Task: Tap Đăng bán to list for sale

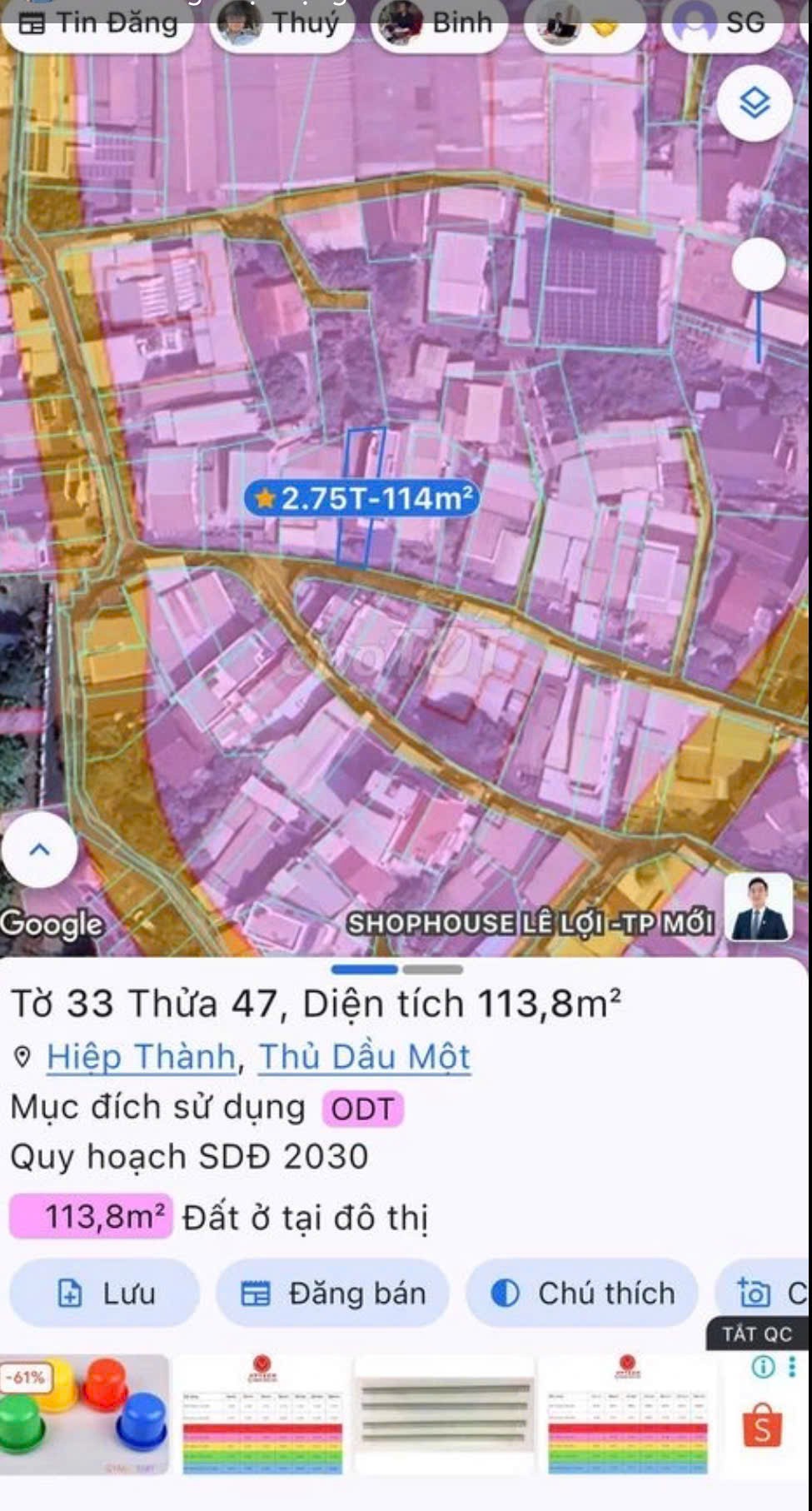Action: click(333, 1293)
